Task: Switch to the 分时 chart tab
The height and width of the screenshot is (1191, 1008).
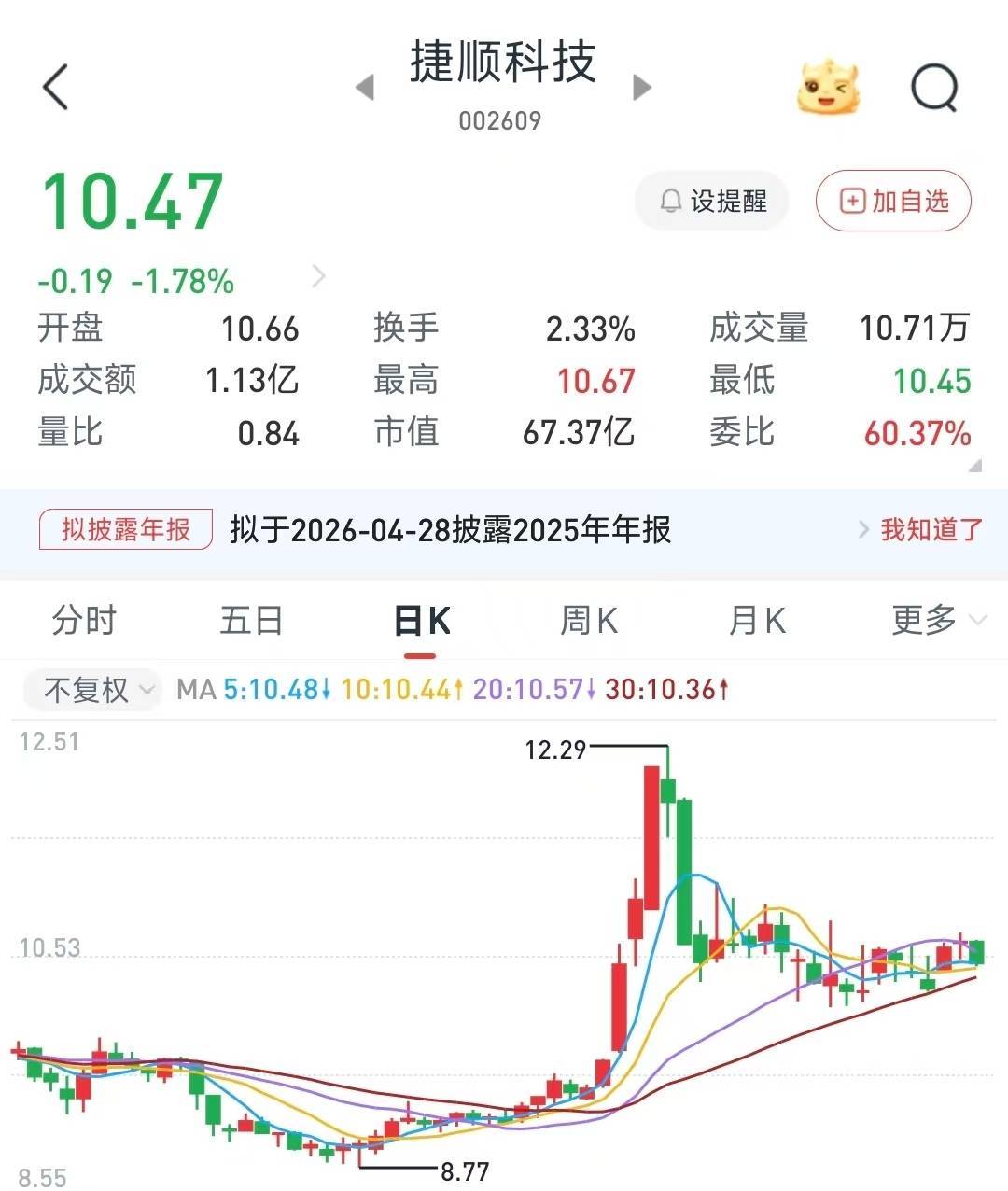Action: pyautogui.click(x=84, y=621)
